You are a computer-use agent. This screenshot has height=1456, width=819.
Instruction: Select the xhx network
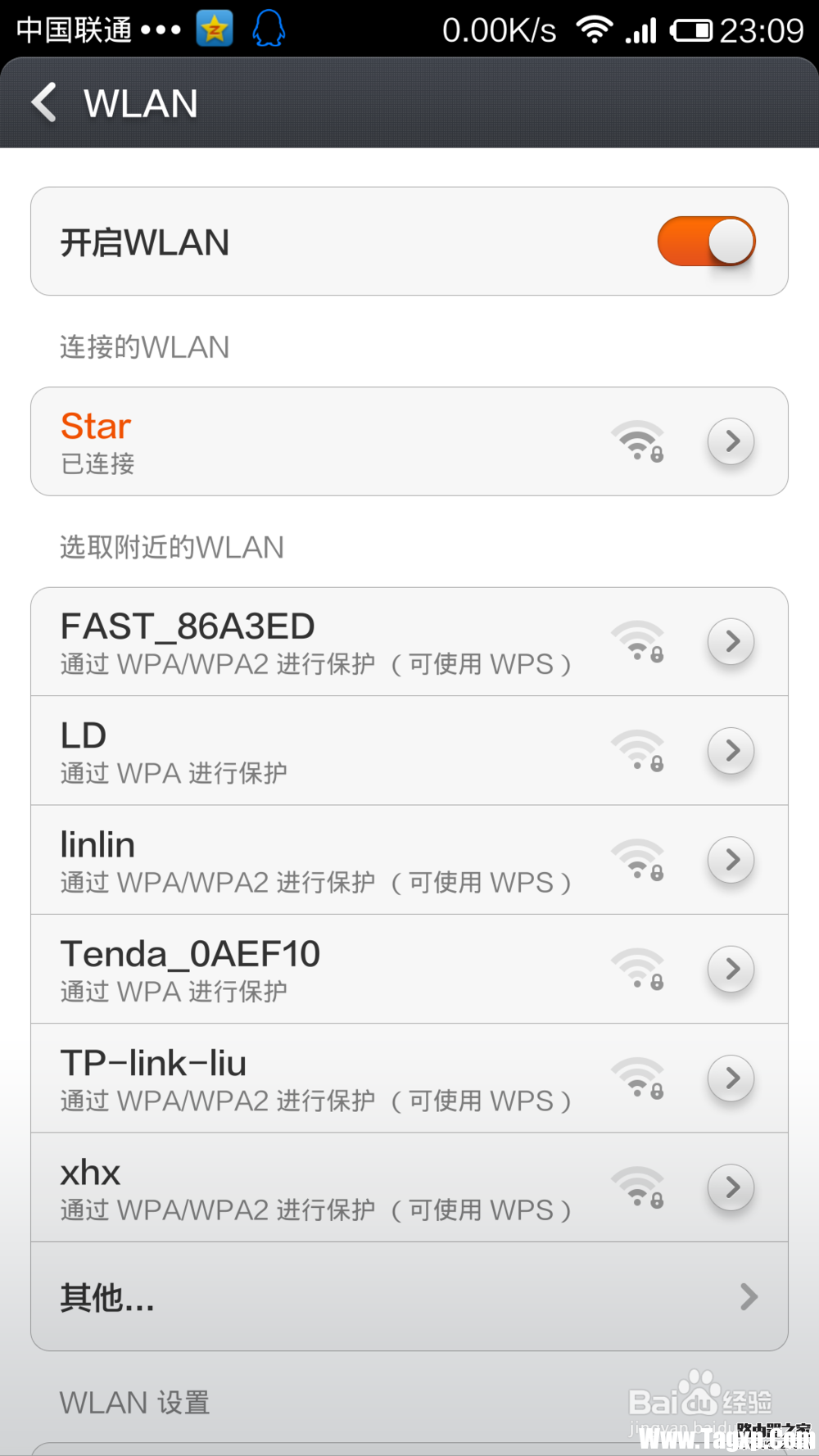pos(328,1187)
